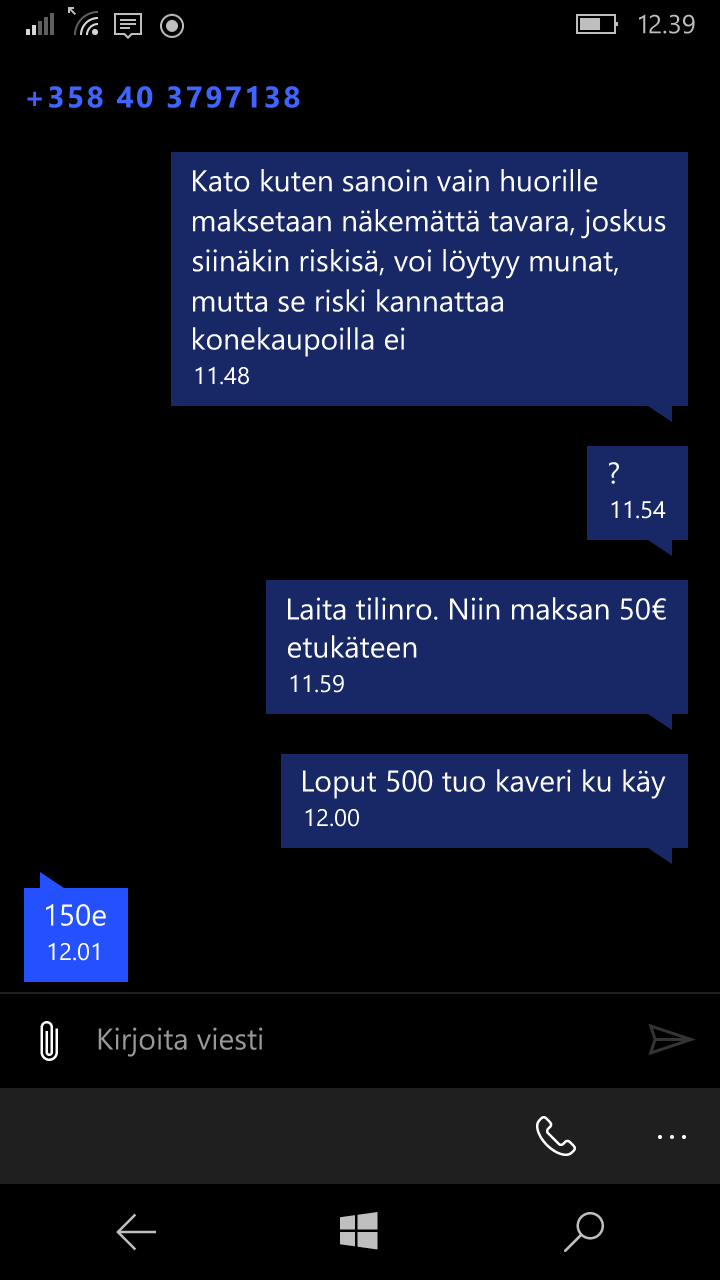Send the message with arrow icon
The image size is (720, 1280).
671,1040
